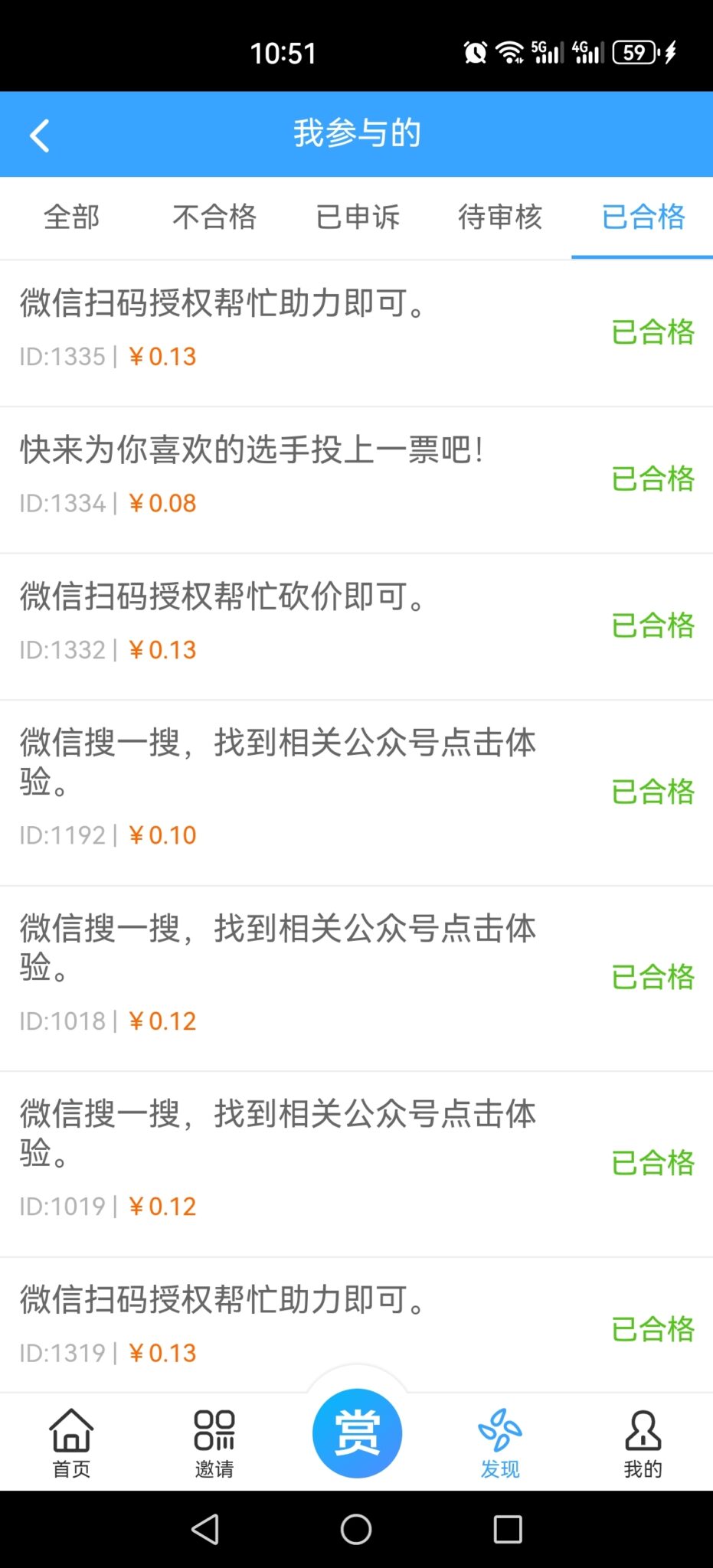The width and height of the screenshot is (713, 1568).
Task: Tap the central blue 赏 button
Action: 356,1432
